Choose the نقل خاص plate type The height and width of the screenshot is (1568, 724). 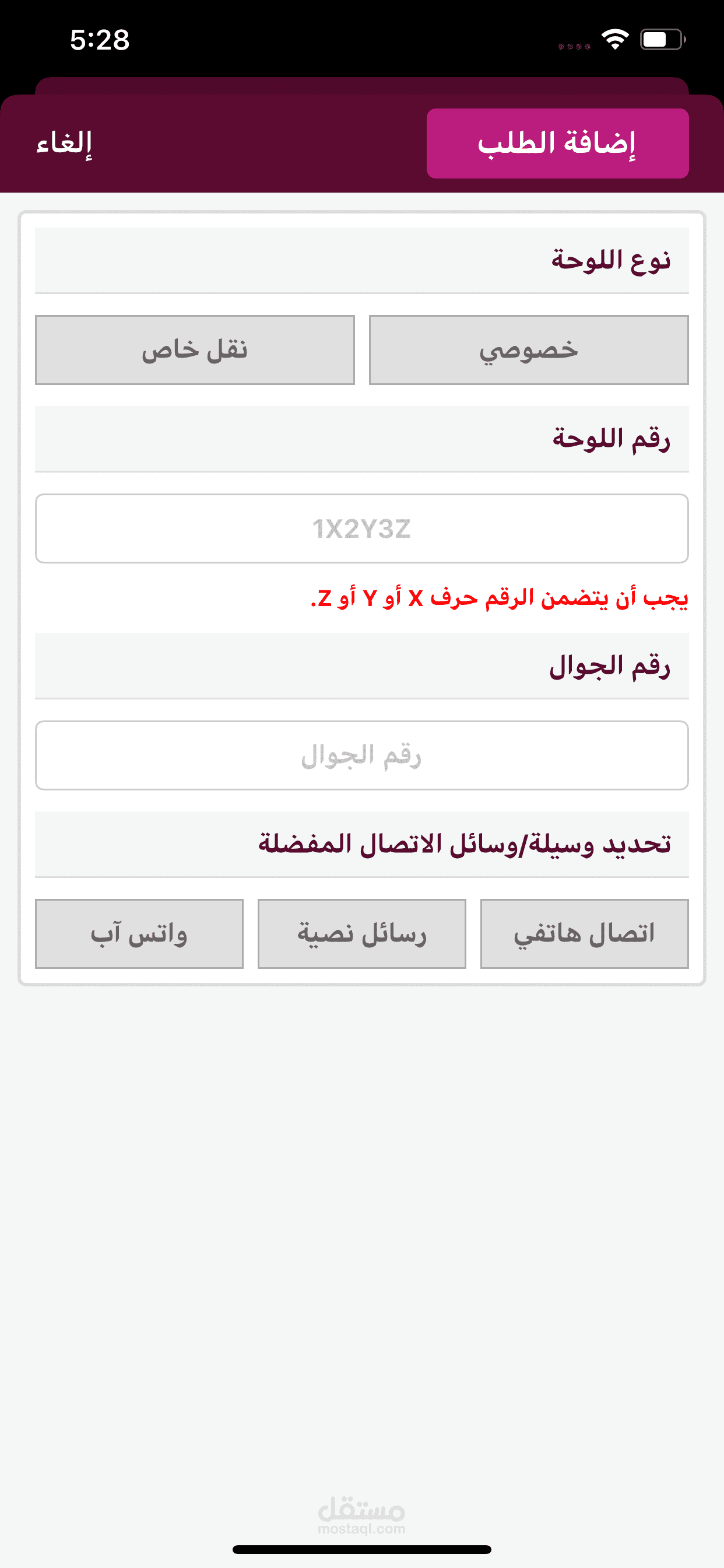195,350
